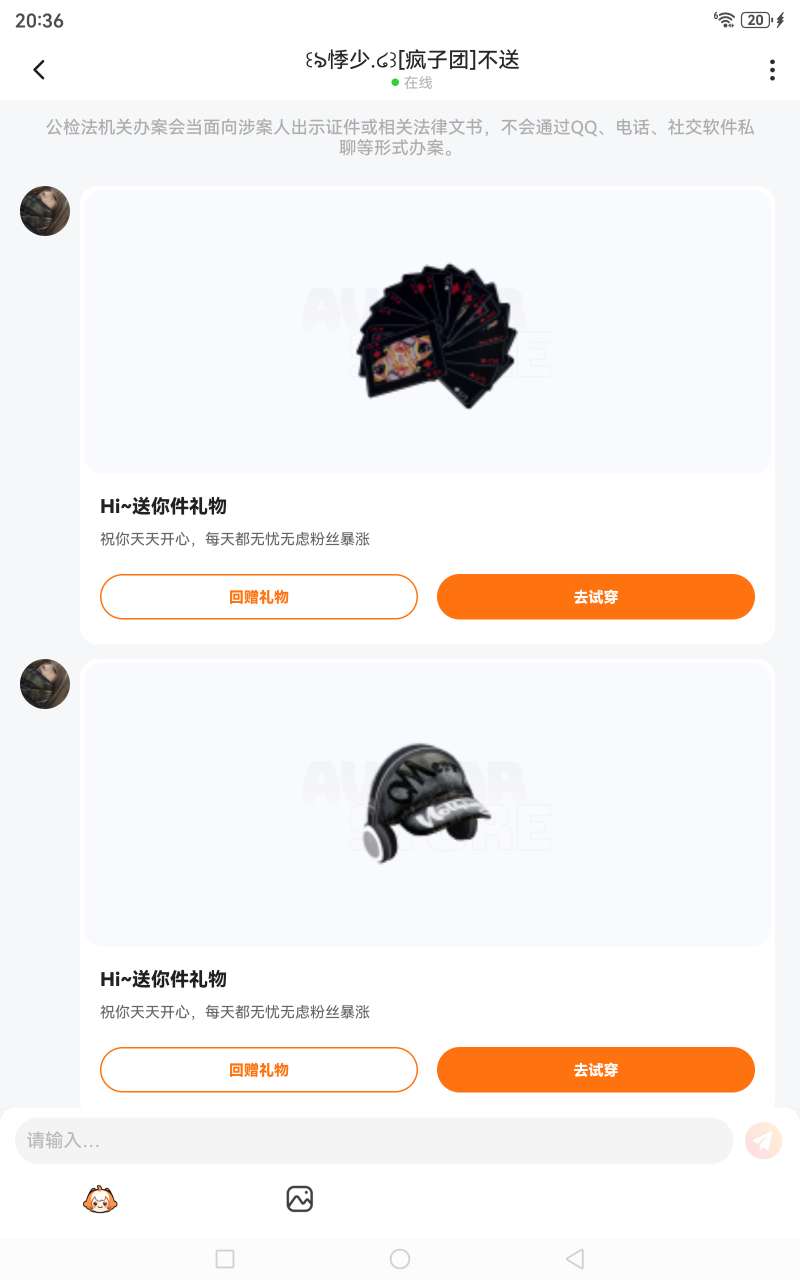Open the headphone cap gift image
Screen dimensions: 800x1280
(x=427, y=803)
